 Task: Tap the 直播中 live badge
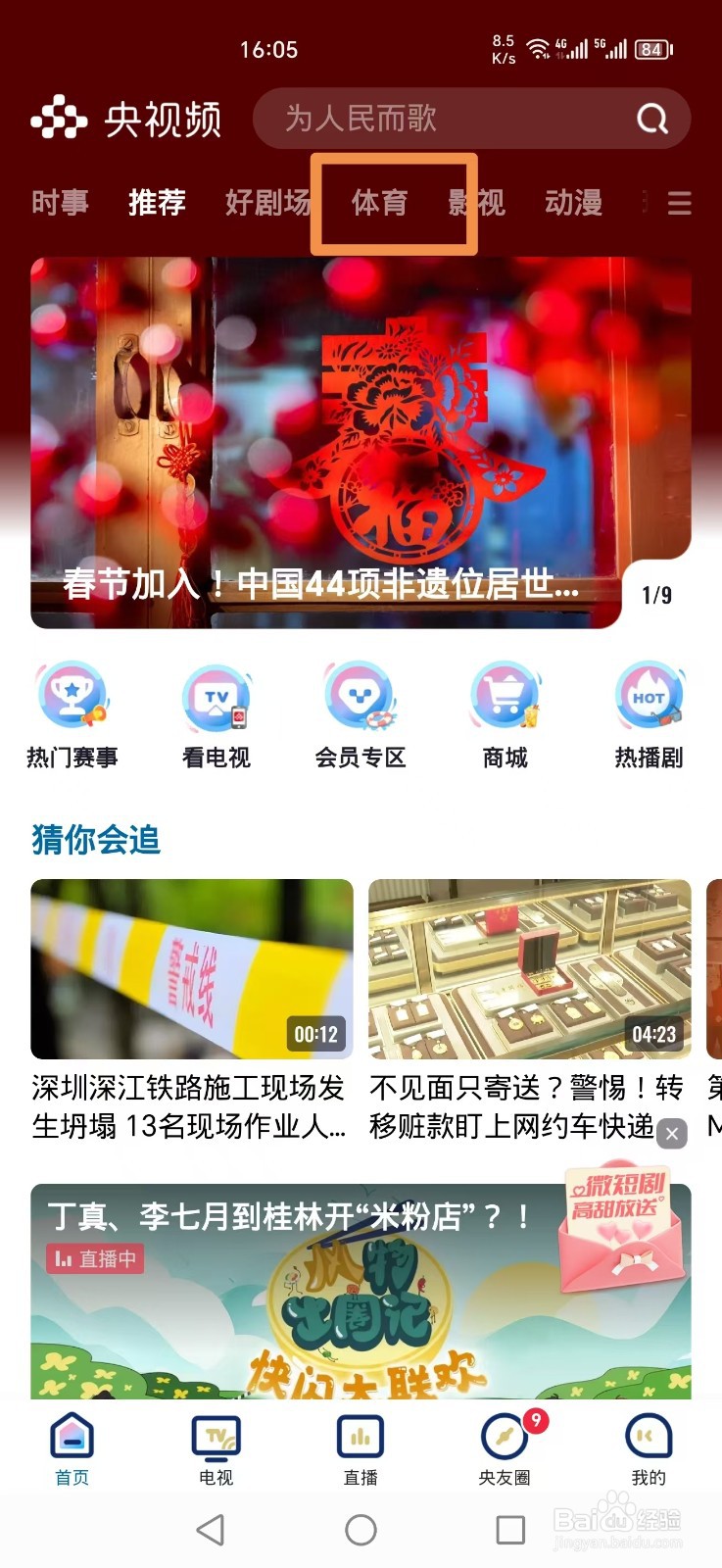(x=95, y=1259)
